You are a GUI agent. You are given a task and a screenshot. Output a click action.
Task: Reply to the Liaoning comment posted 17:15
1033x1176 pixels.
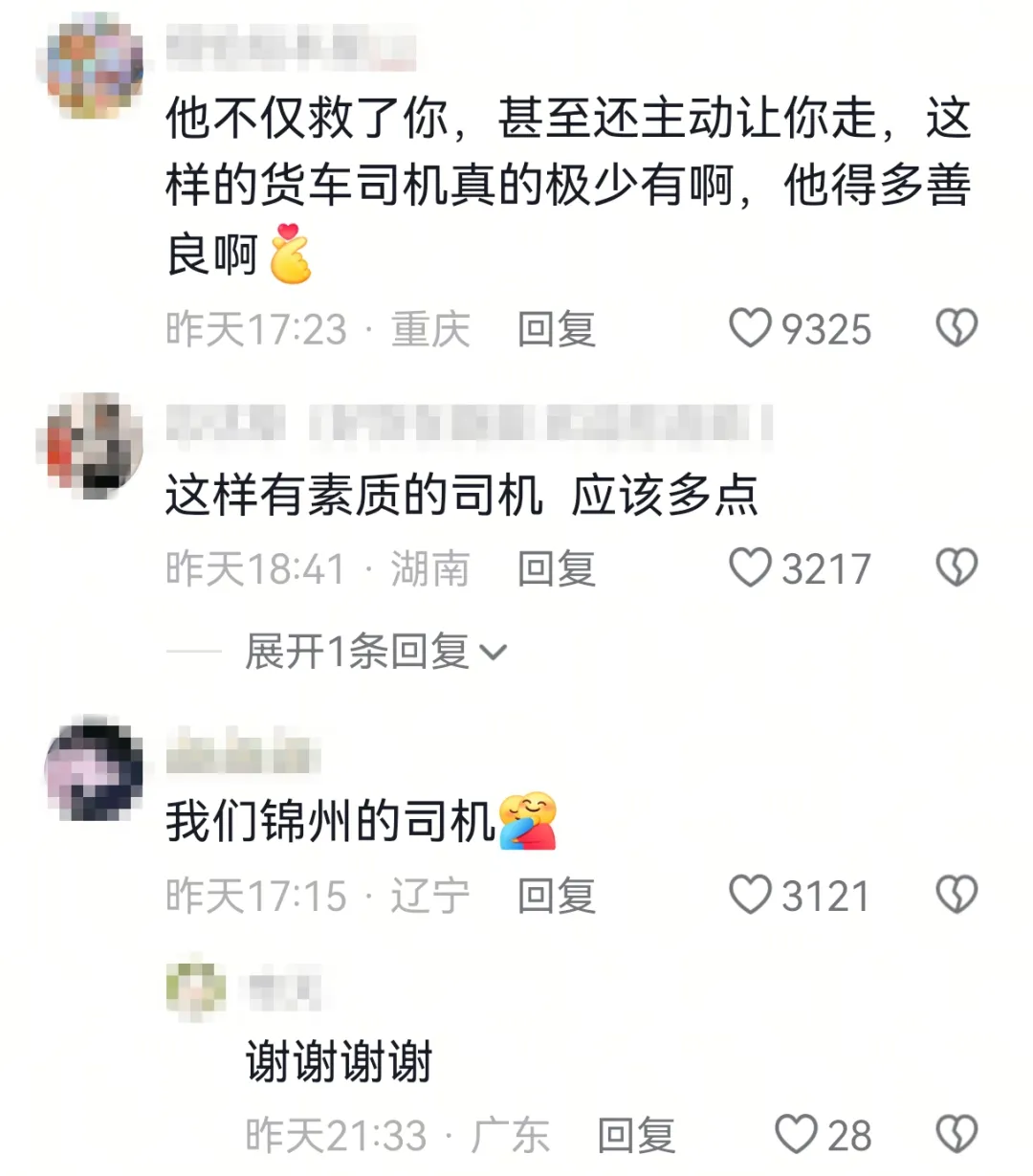click(557, 896)
